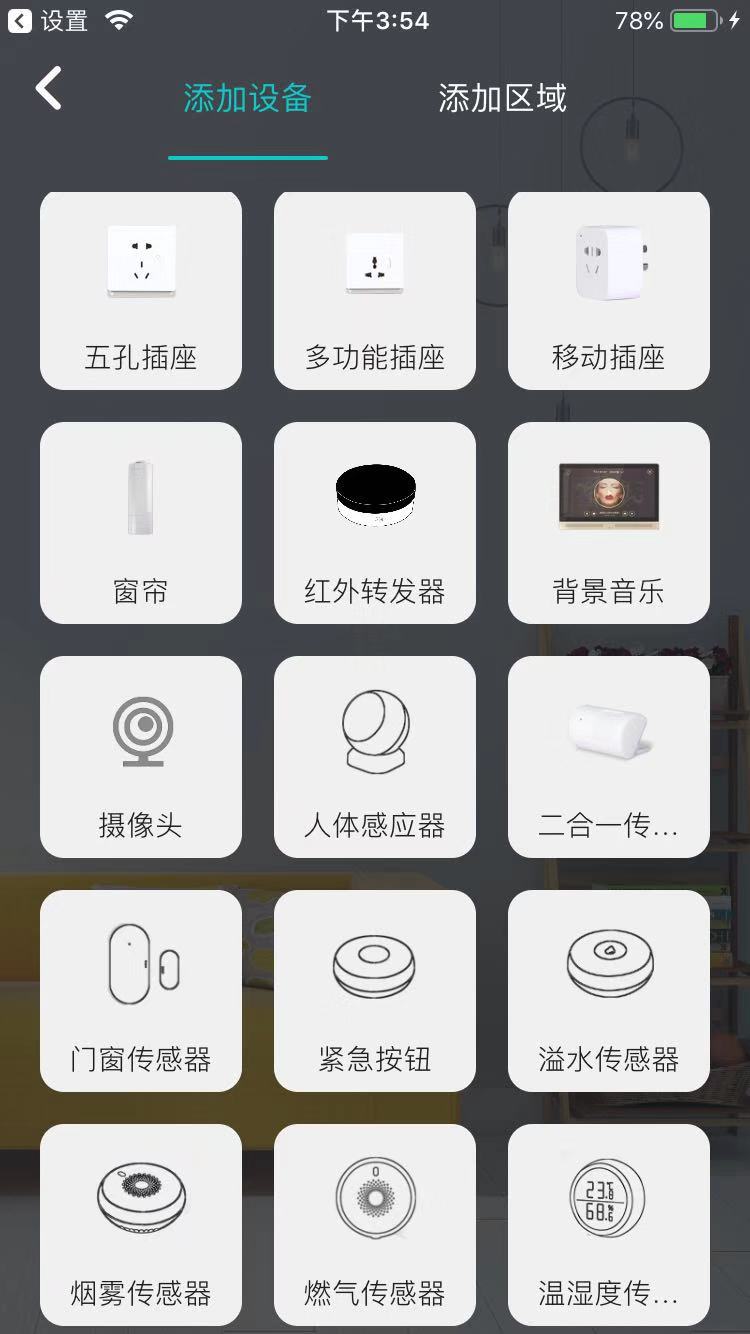Open the 溢水传感器 card
The height and width of the screenshot is (1334, 750).
[x=609, y=991]
